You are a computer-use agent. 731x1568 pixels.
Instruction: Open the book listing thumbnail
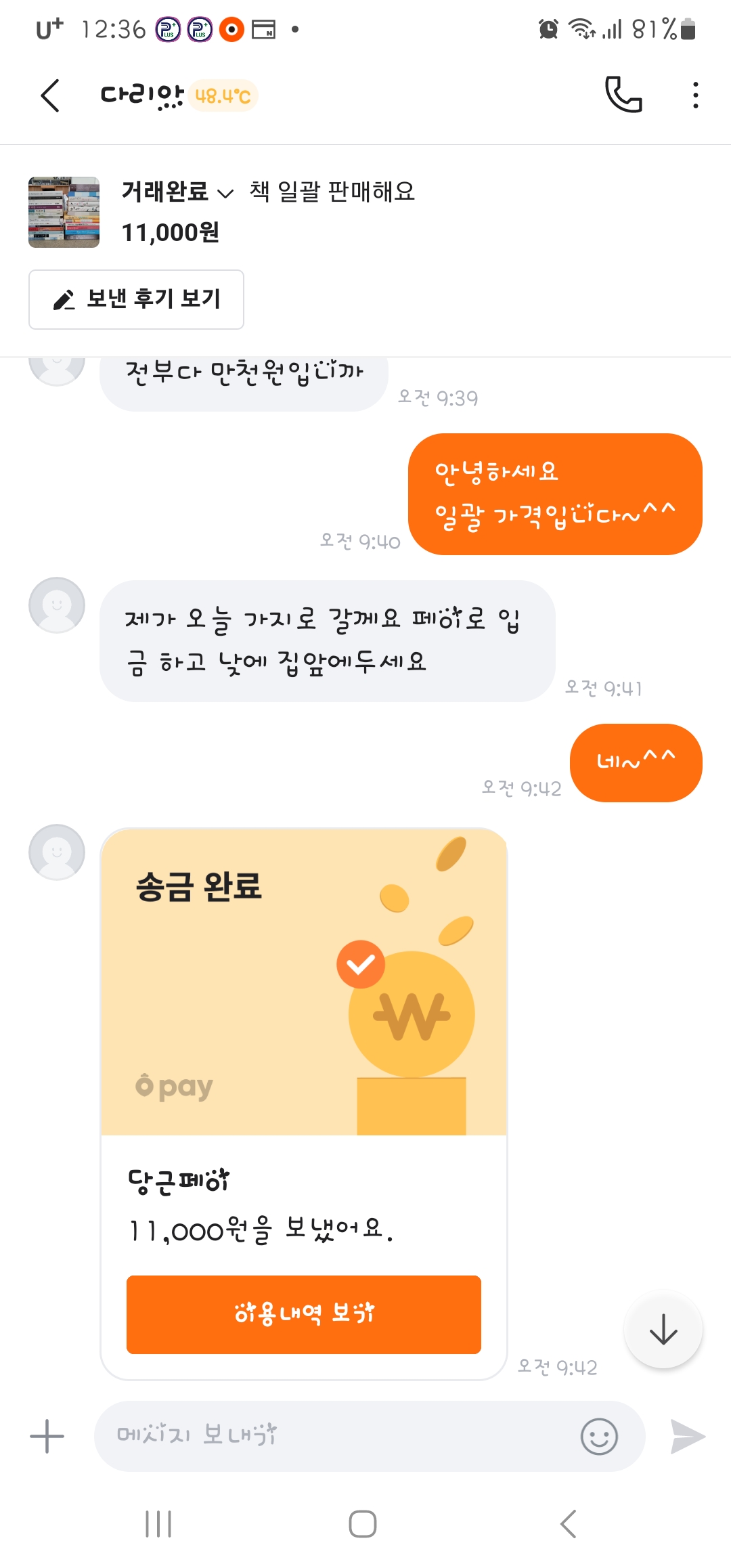(64, 213)
